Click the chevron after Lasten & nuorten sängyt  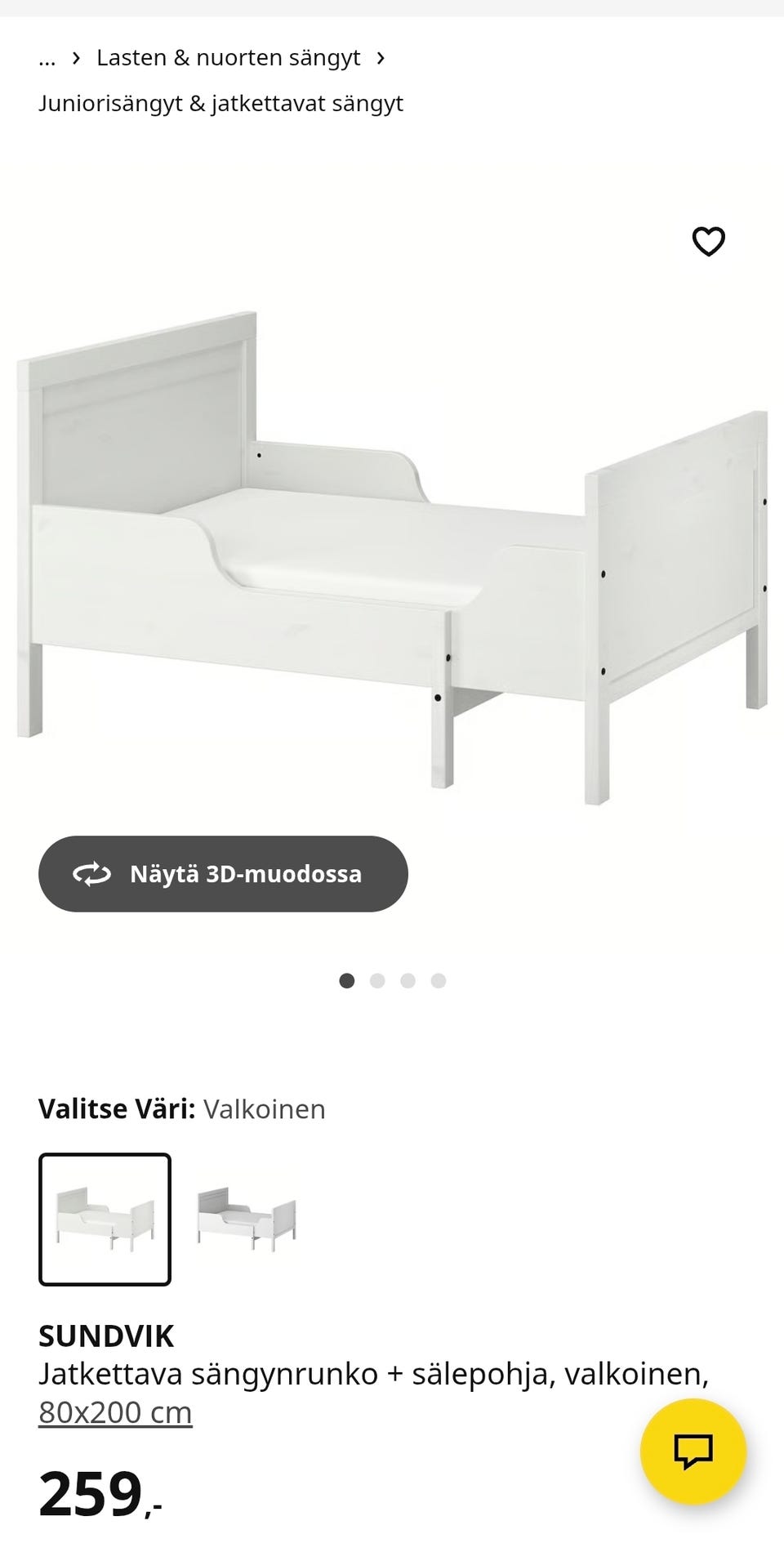point(381,57)
